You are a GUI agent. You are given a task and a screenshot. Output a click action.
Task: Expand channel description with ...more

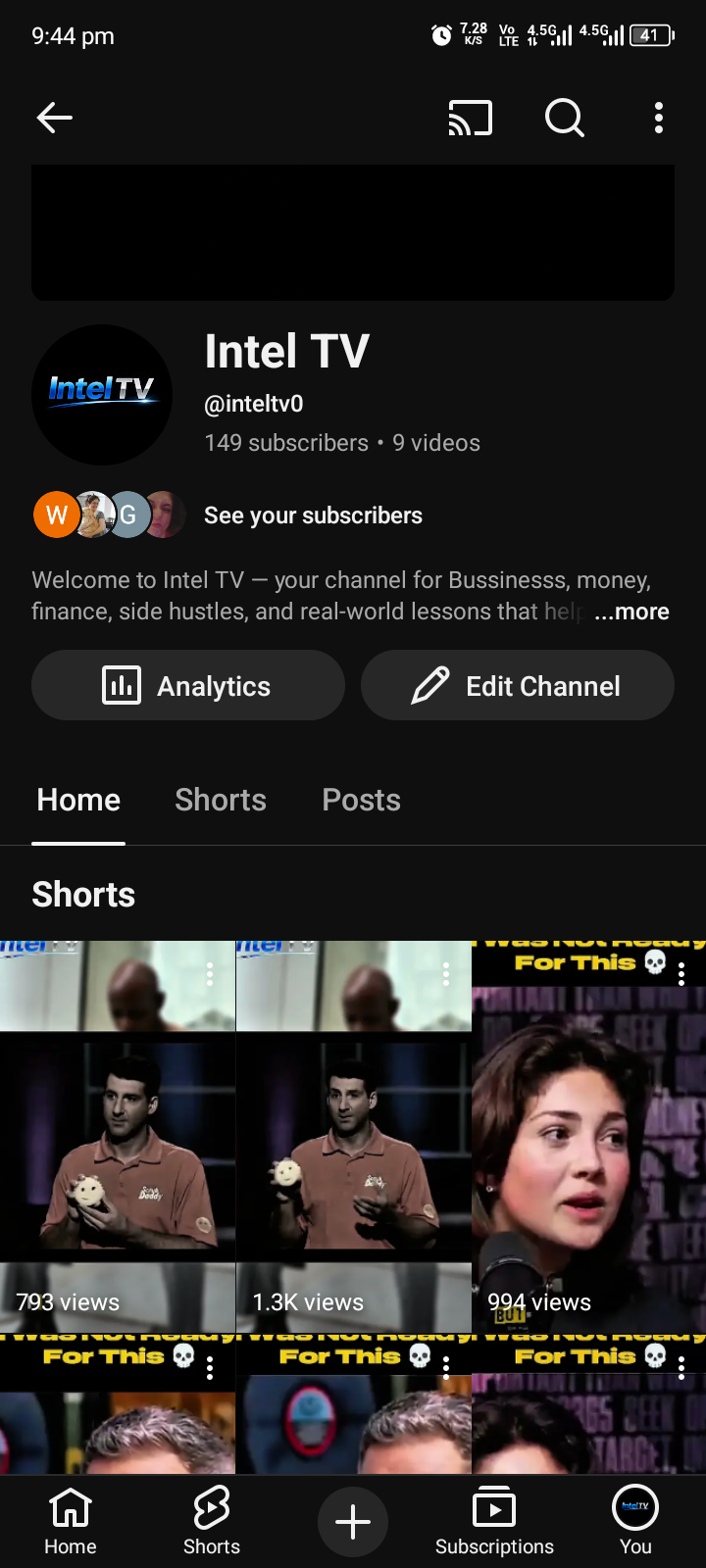click(x=631, y=612)
